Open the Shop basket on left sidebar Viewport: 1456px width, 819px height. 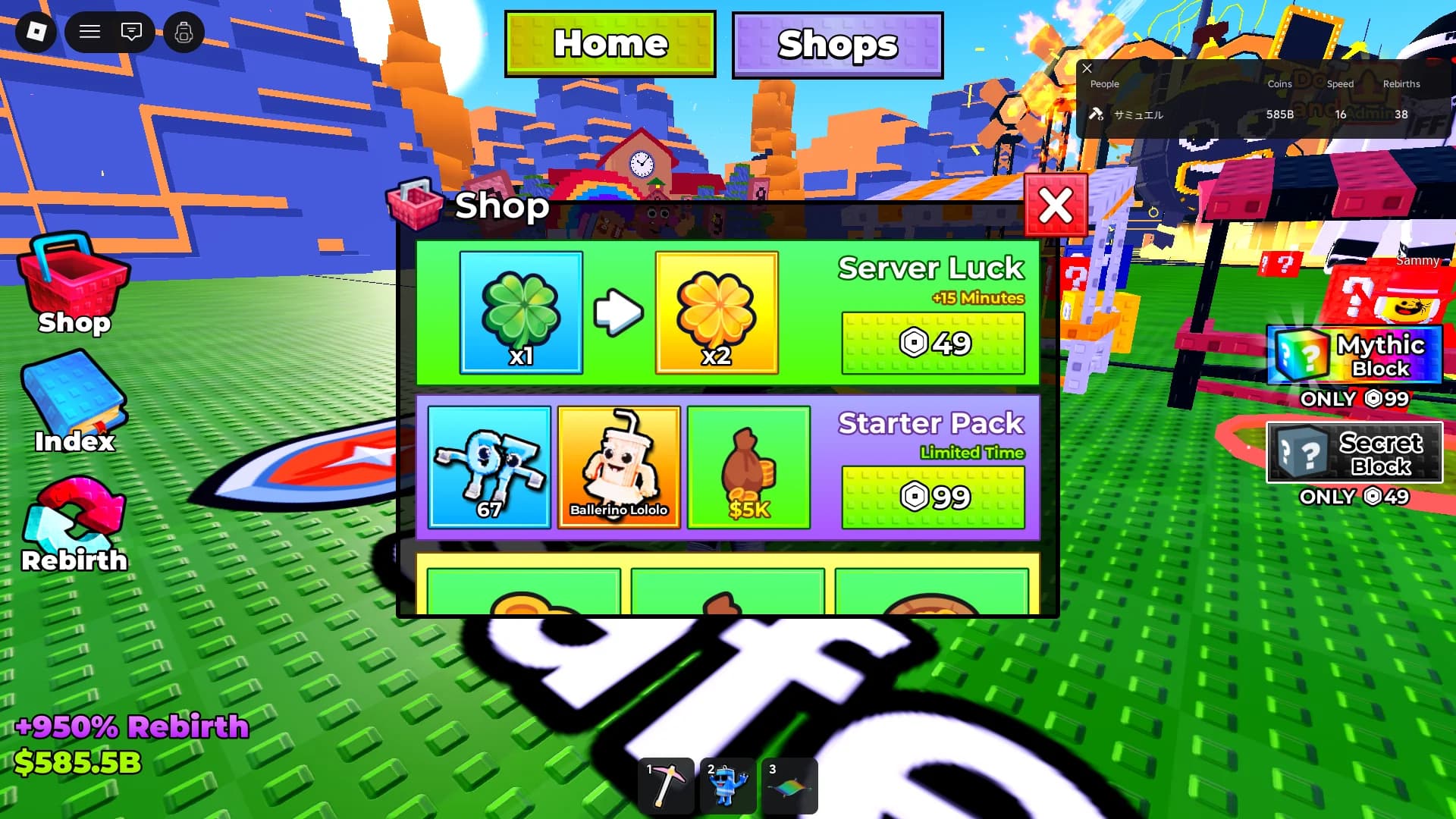point(74,284)
